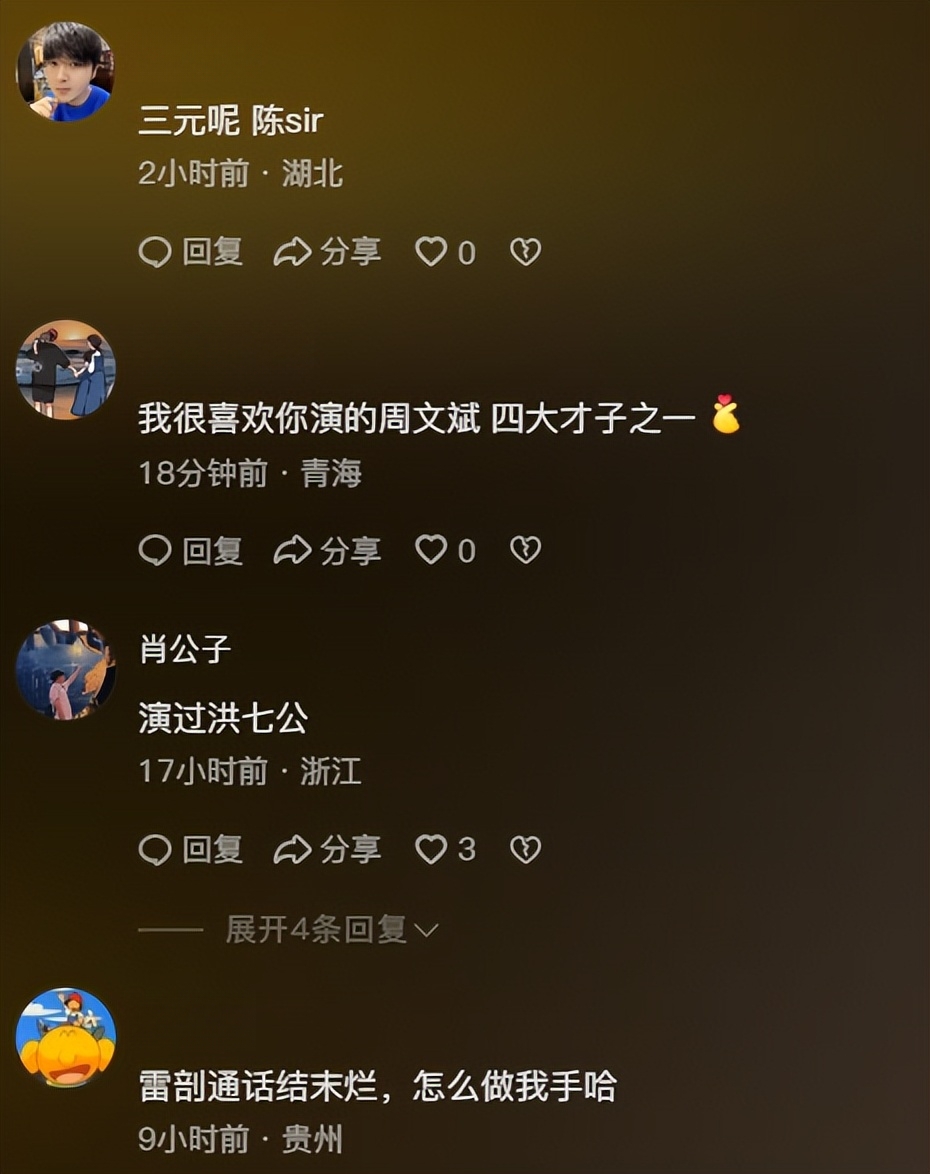Open avatar of the 贵州 commenter
The height and width of the screenshot is (1174, 930).
tap(66, 1038)
